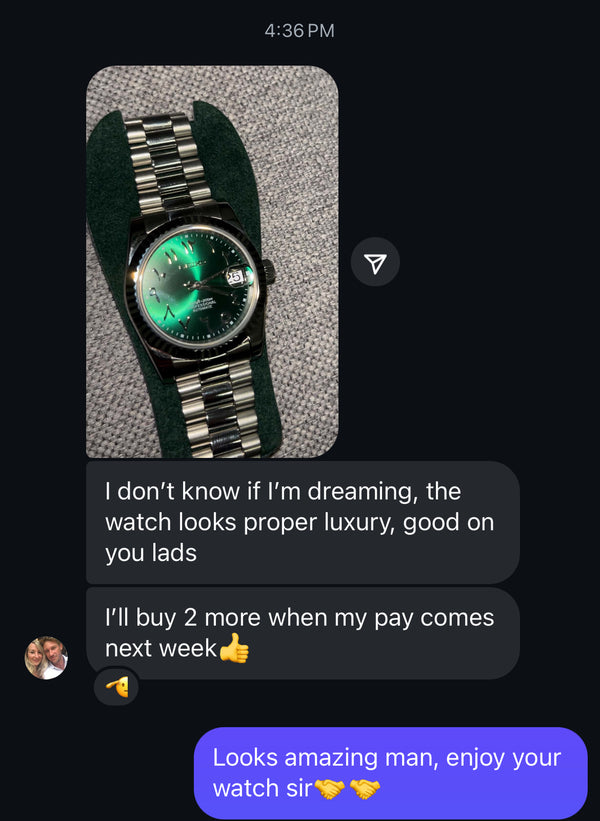Image resolution: width=600 pixels, height=821 pixels.
Task: View the salute reaction on the message
Action: pos(116,687)
